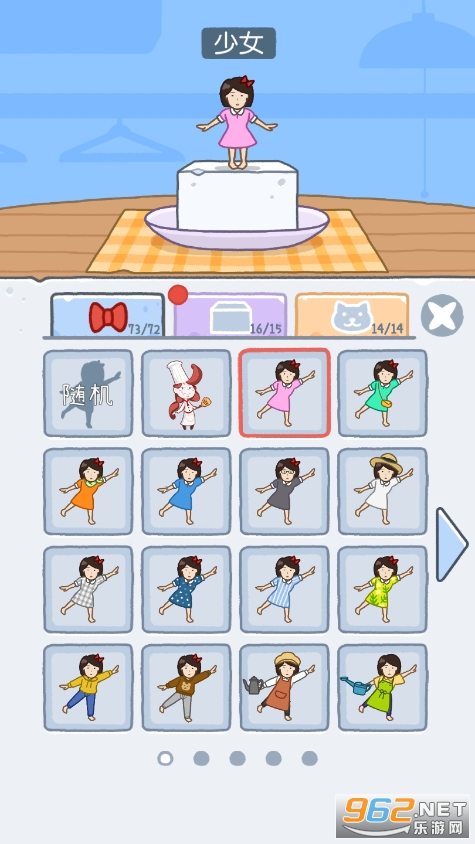Pick the green dress with yellow bag
Image resolution: width=475 pixels, height=844 pixels.
point(382,393)
